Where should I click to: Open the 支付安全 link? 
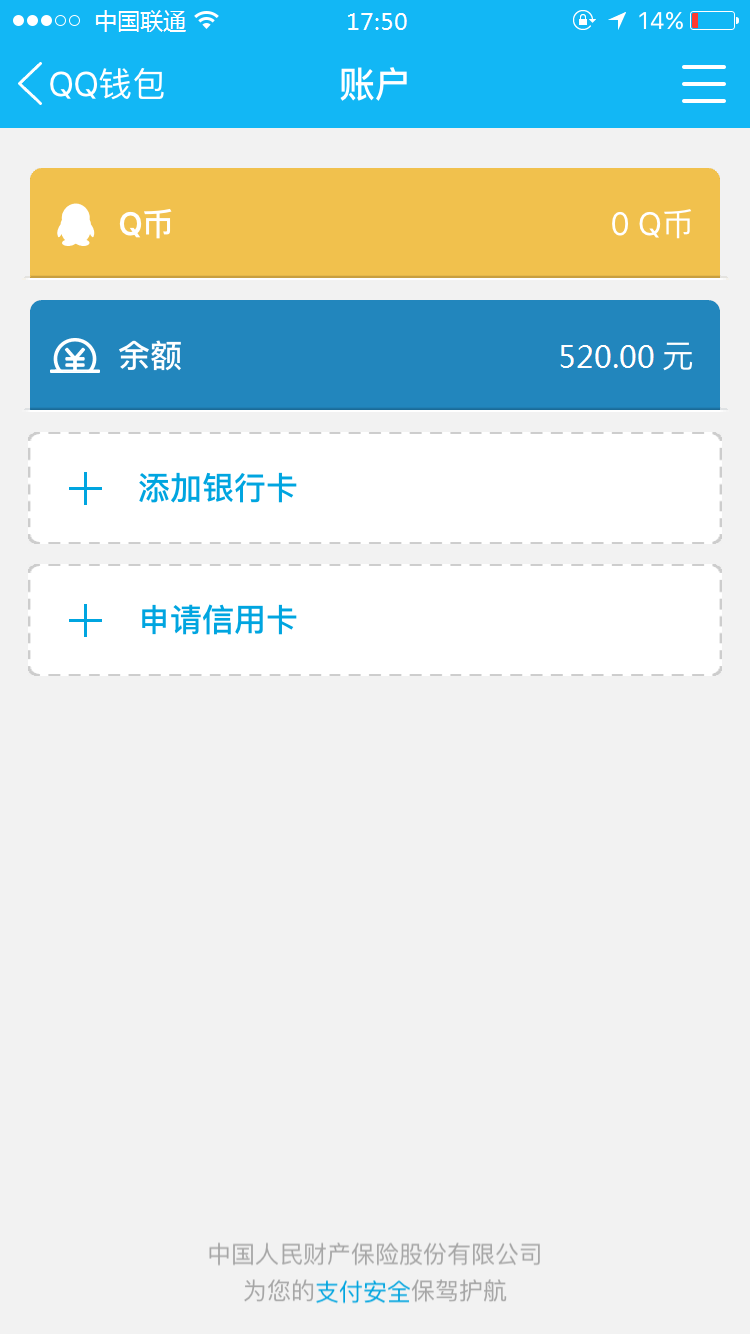tap(363, 1291)
